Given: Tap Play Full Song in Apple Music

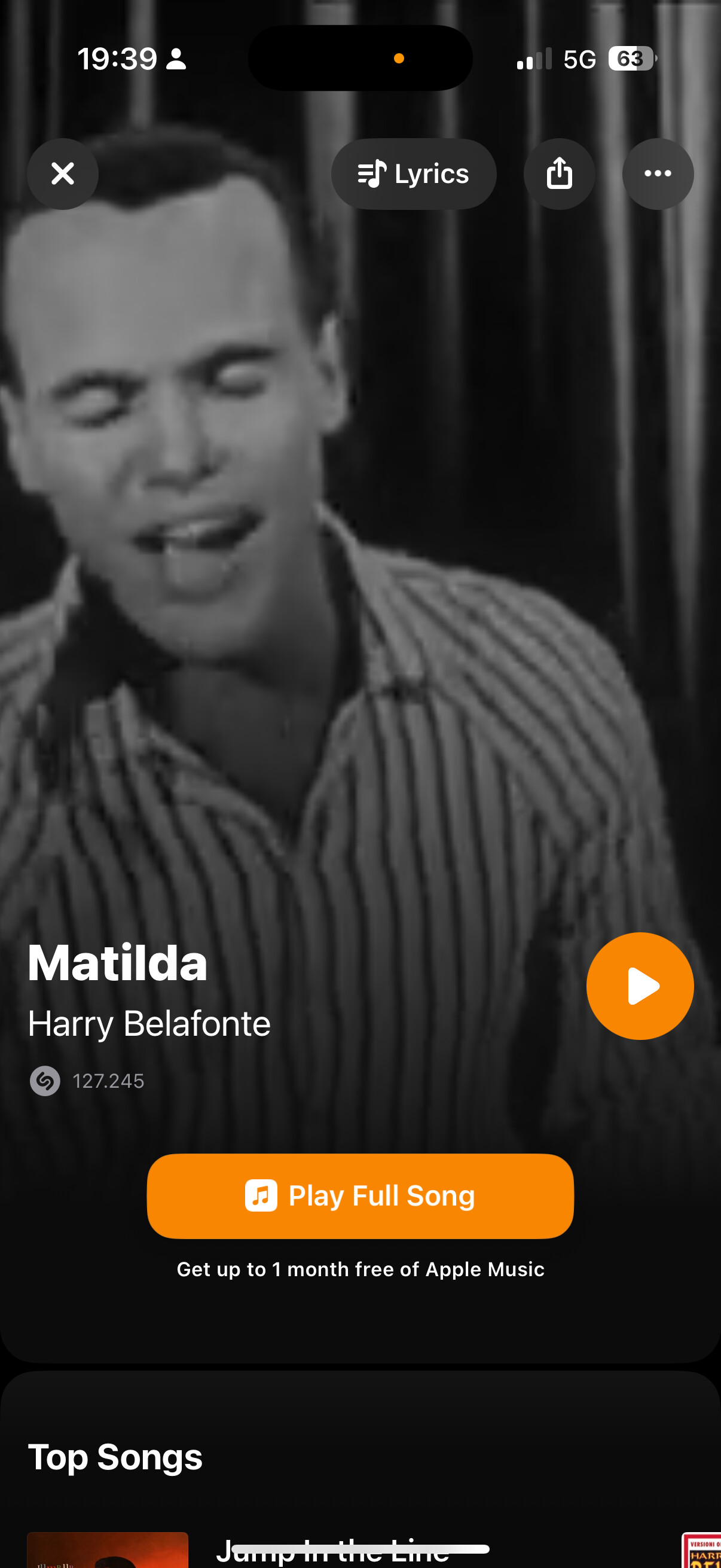Looking at the screenshot, I should 360,1195.
